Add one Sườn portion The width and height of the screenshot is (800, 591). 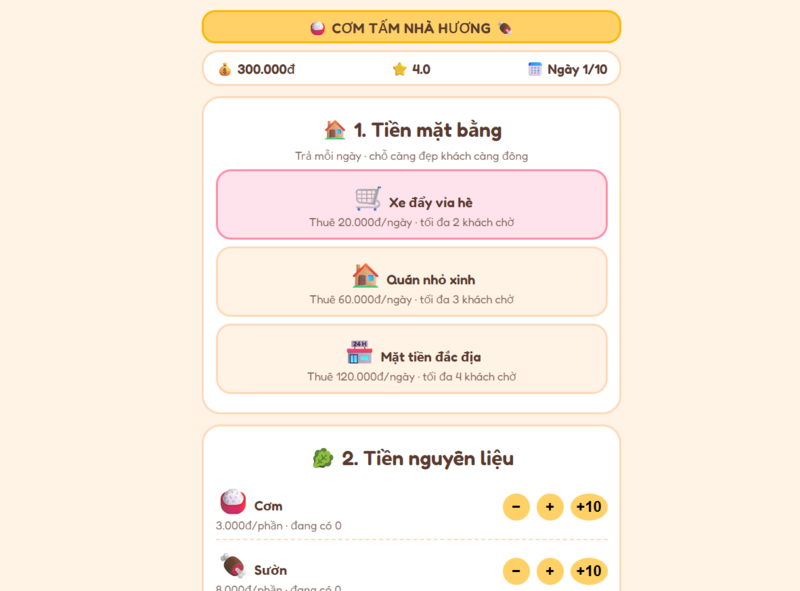click(549, 571)
